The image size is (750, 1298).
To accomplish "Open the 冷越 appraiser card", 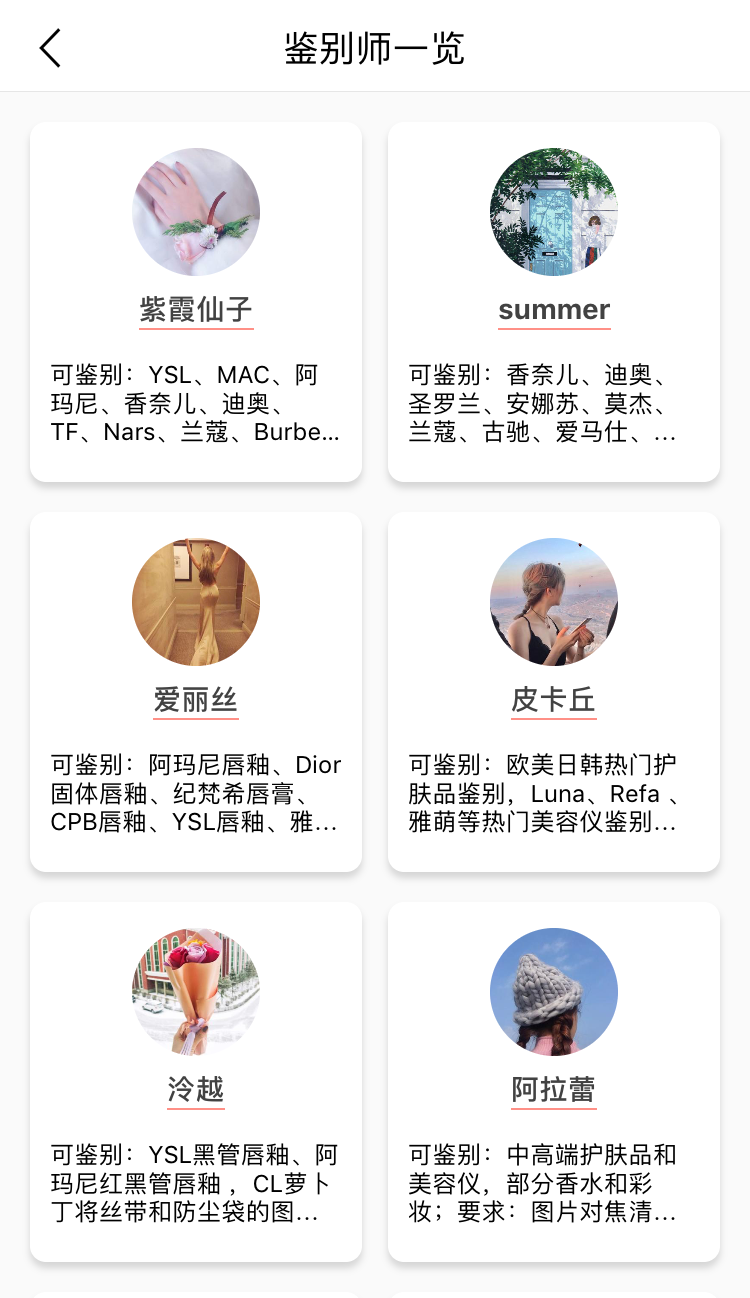I will pos(196,1082).
